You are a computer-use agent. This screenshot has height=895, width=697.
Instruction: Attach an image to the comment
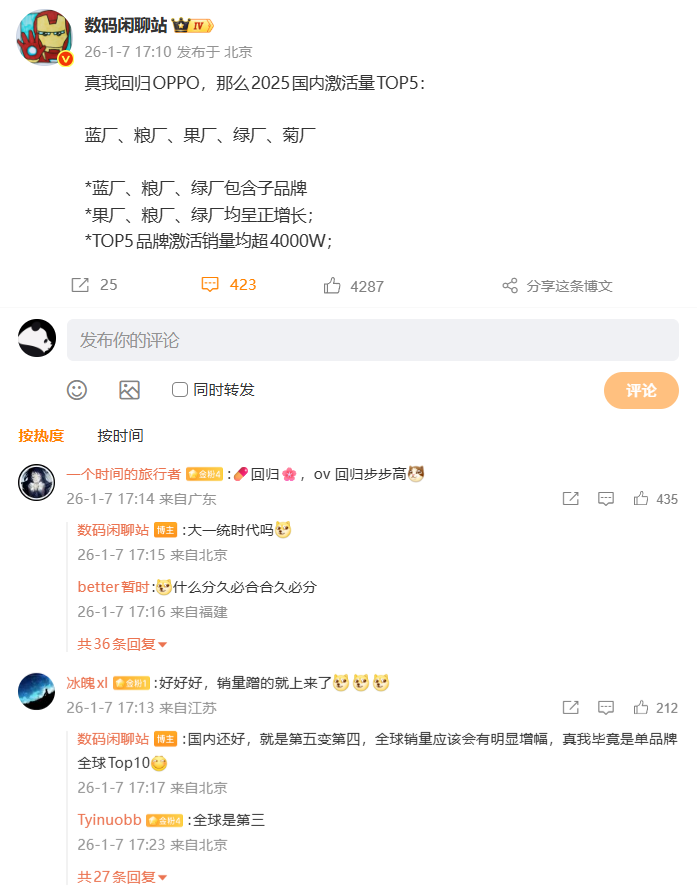(x=129, y=390)
